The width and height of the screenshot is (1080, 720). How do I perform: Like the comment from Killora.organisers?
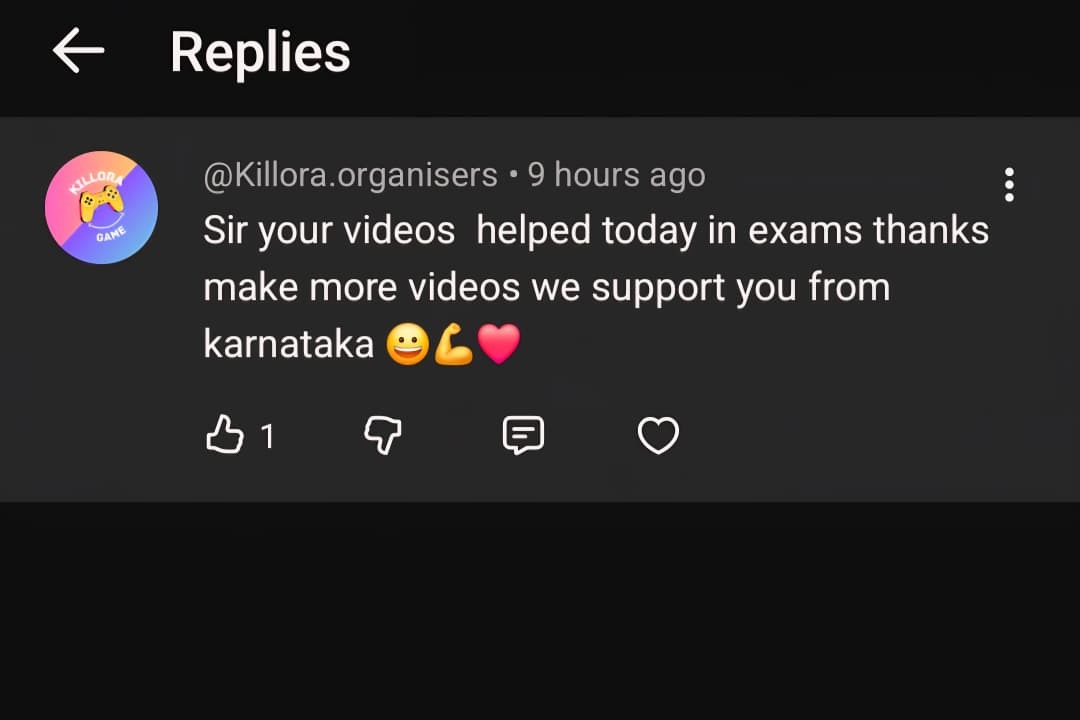pos(225,436)
